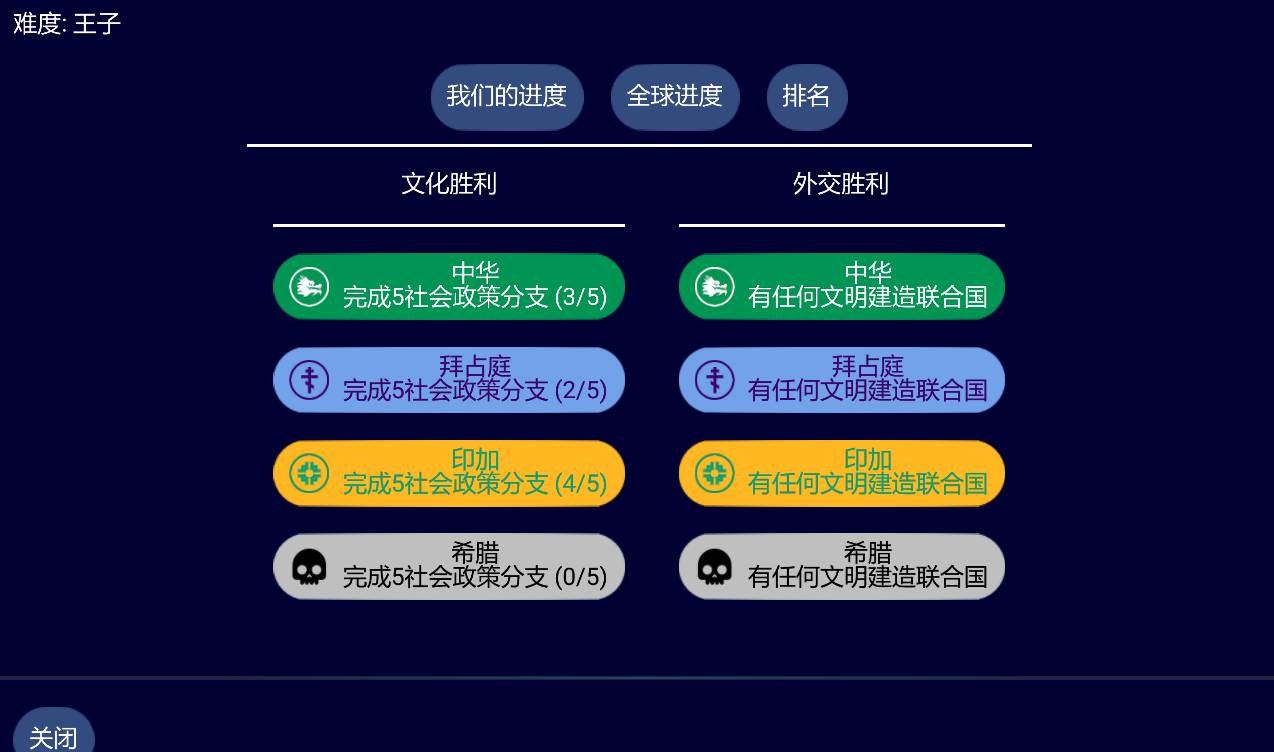
Task: Tap 中华 under 文化胜利
Action: (449, 287)
